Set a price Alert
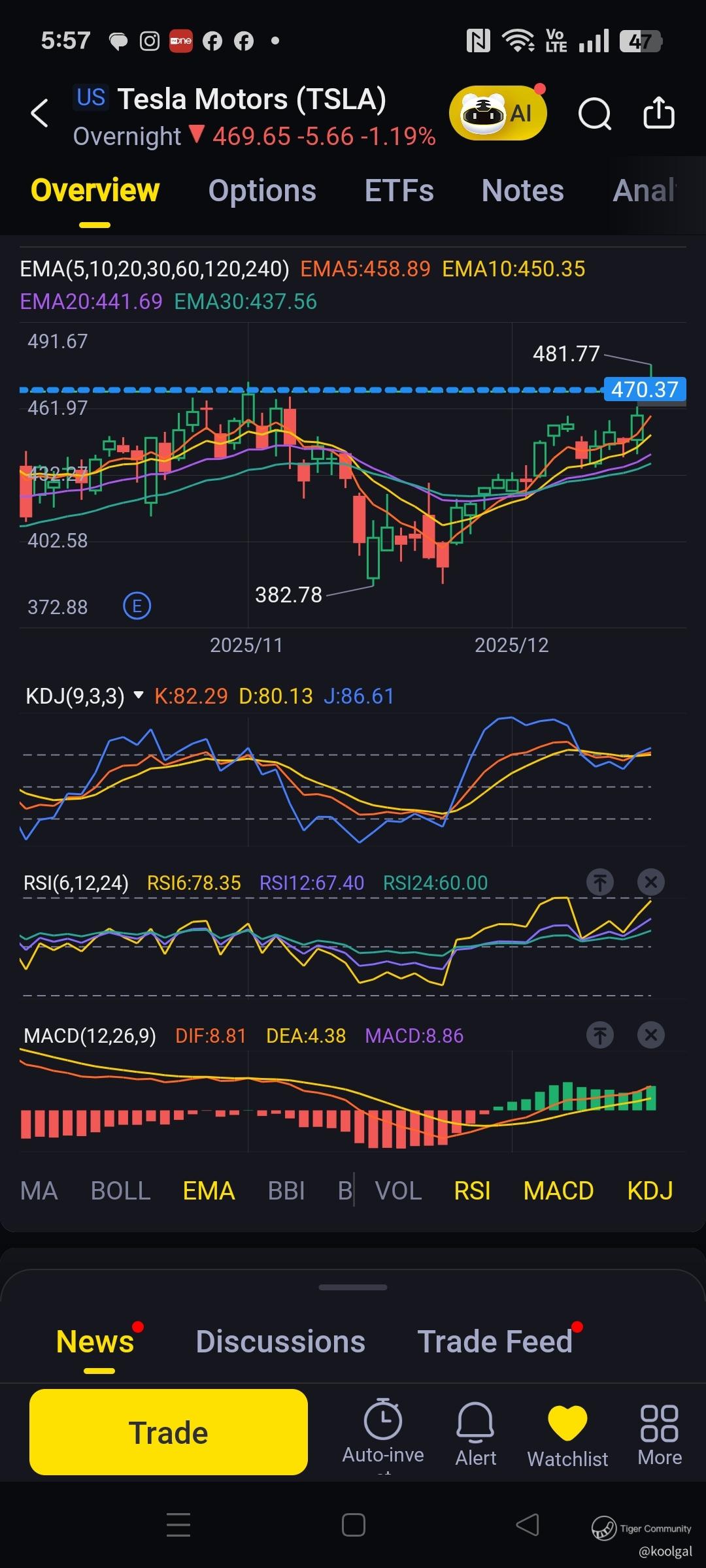 [476, 1432]
